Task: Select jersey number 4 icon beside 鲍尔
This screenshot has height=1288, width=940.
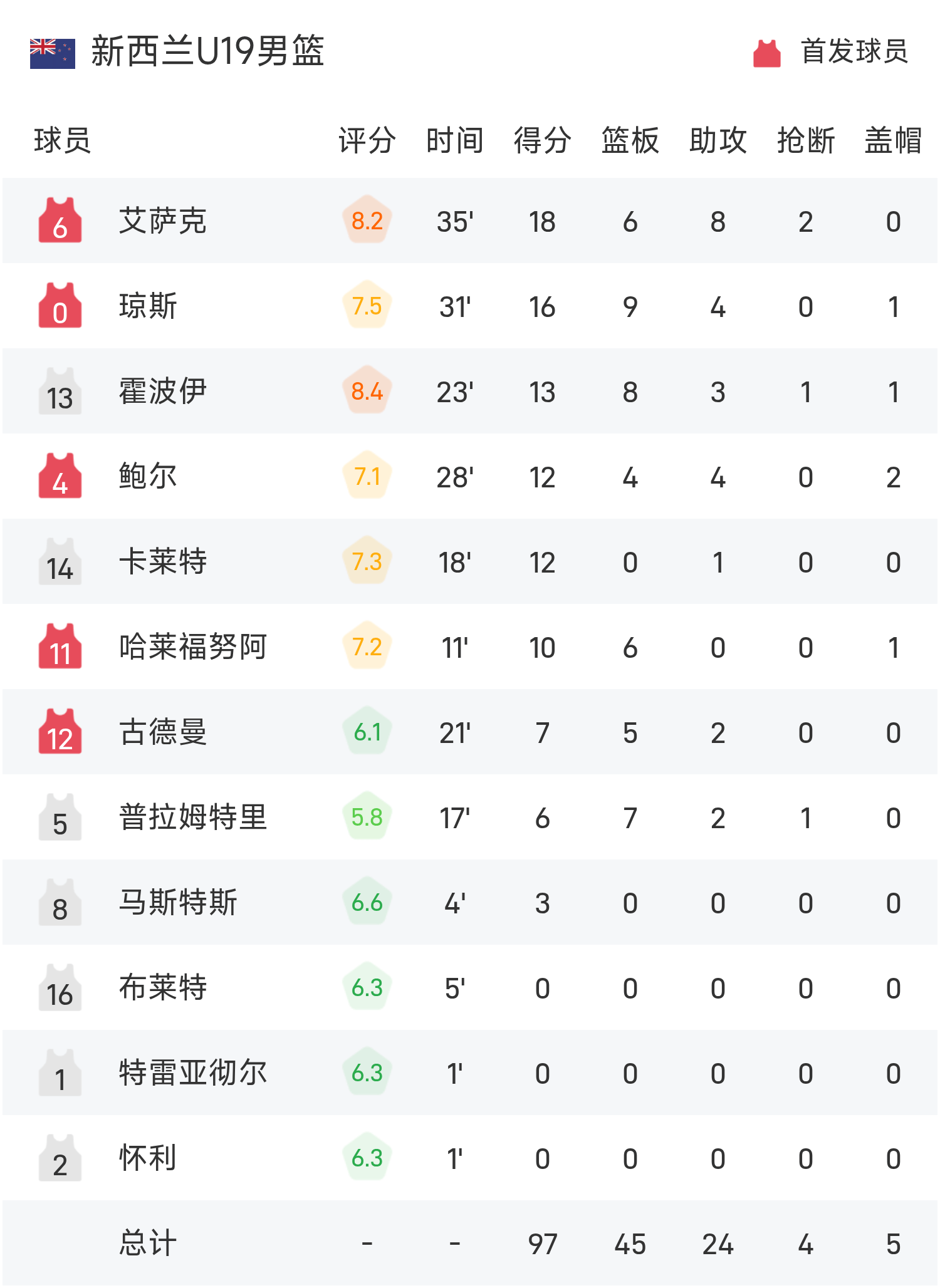Action: coord(59,476)
